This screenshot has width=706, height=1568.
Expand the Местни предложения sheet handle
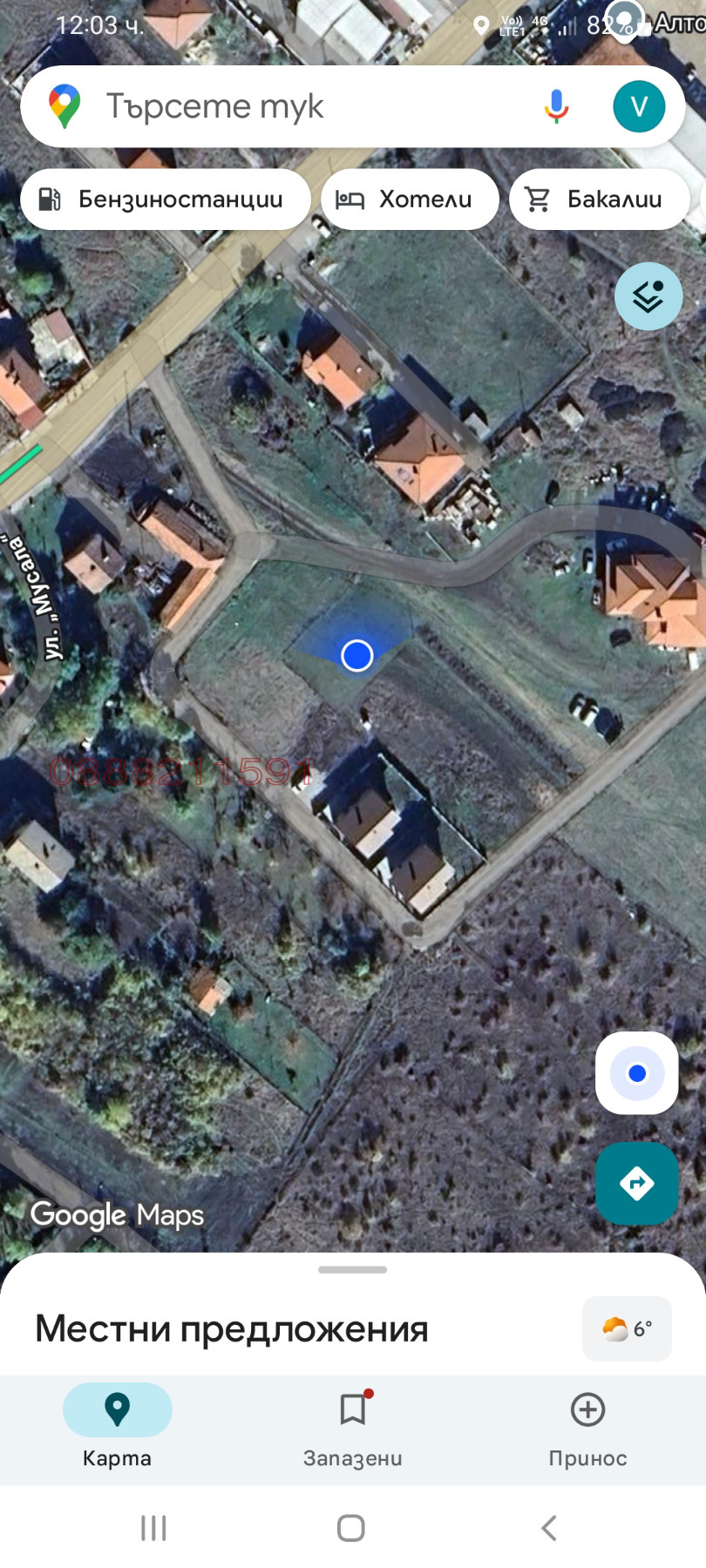click(353, 1270)
